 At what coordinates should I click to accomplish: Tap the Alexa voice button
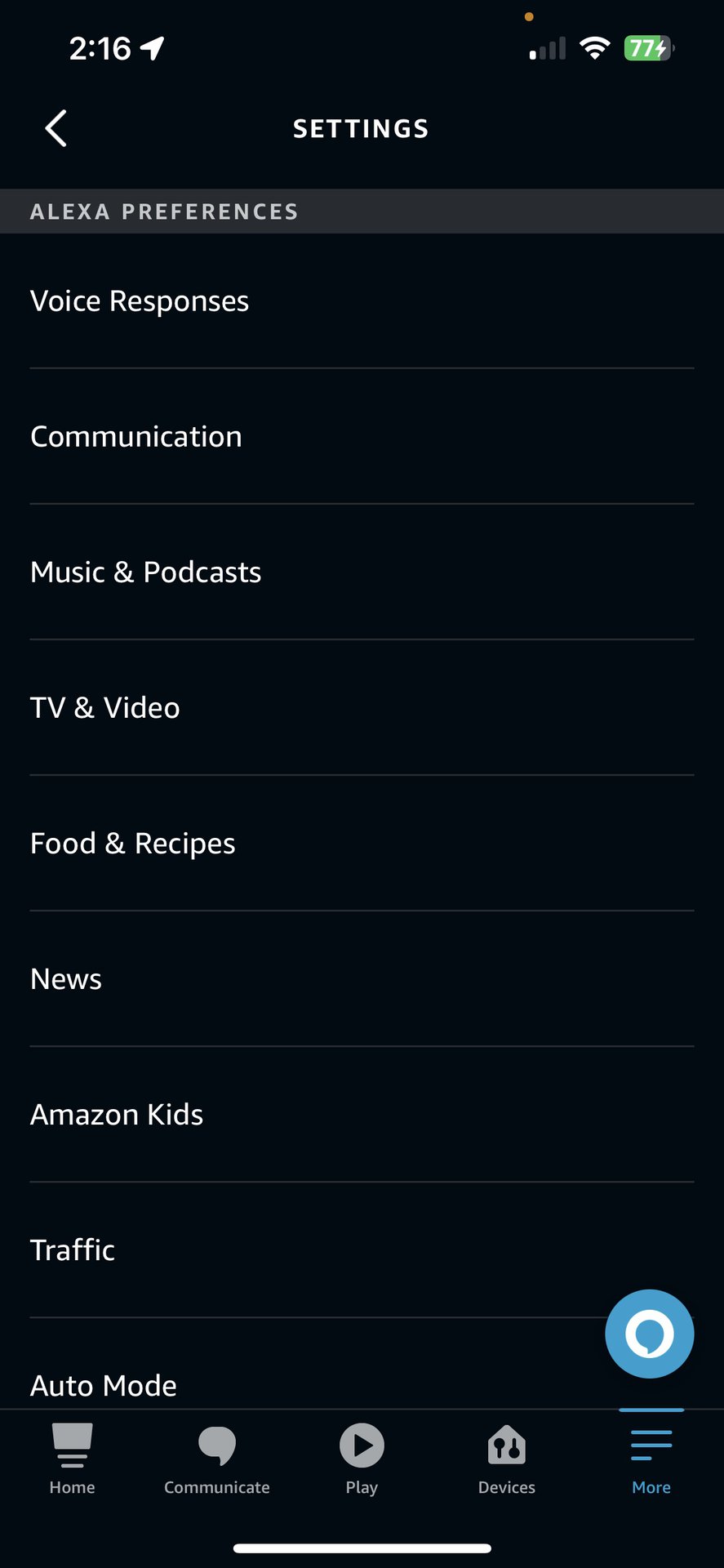[x=649, y=1334]
